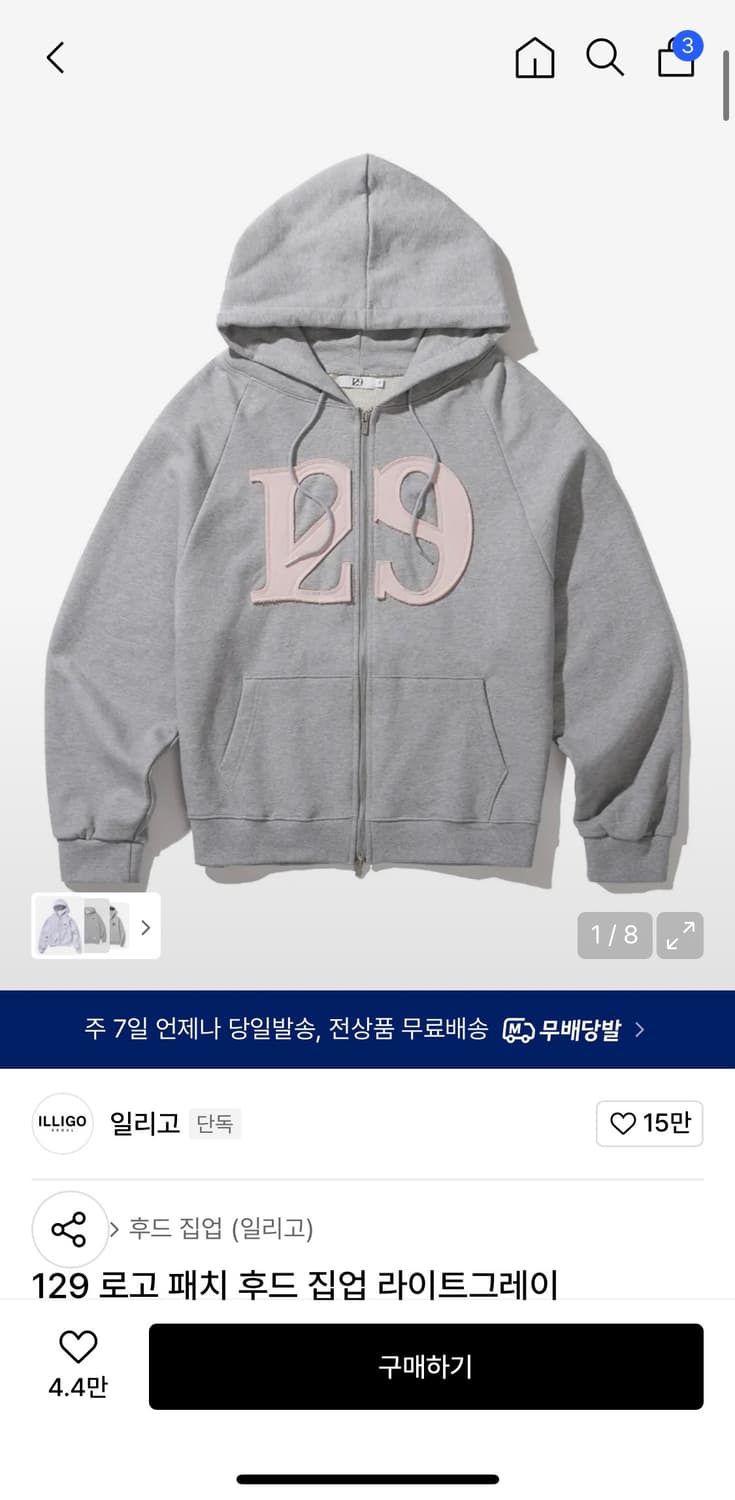Open the home screen via house icon
The image size is (735, 1500).
coord(535,58)
